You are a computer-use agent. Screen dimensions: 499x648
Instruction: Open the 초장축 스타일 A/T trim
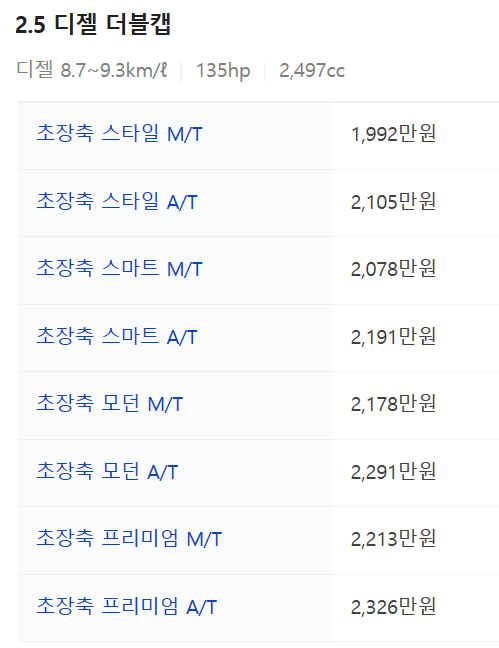tap(117, 202)
